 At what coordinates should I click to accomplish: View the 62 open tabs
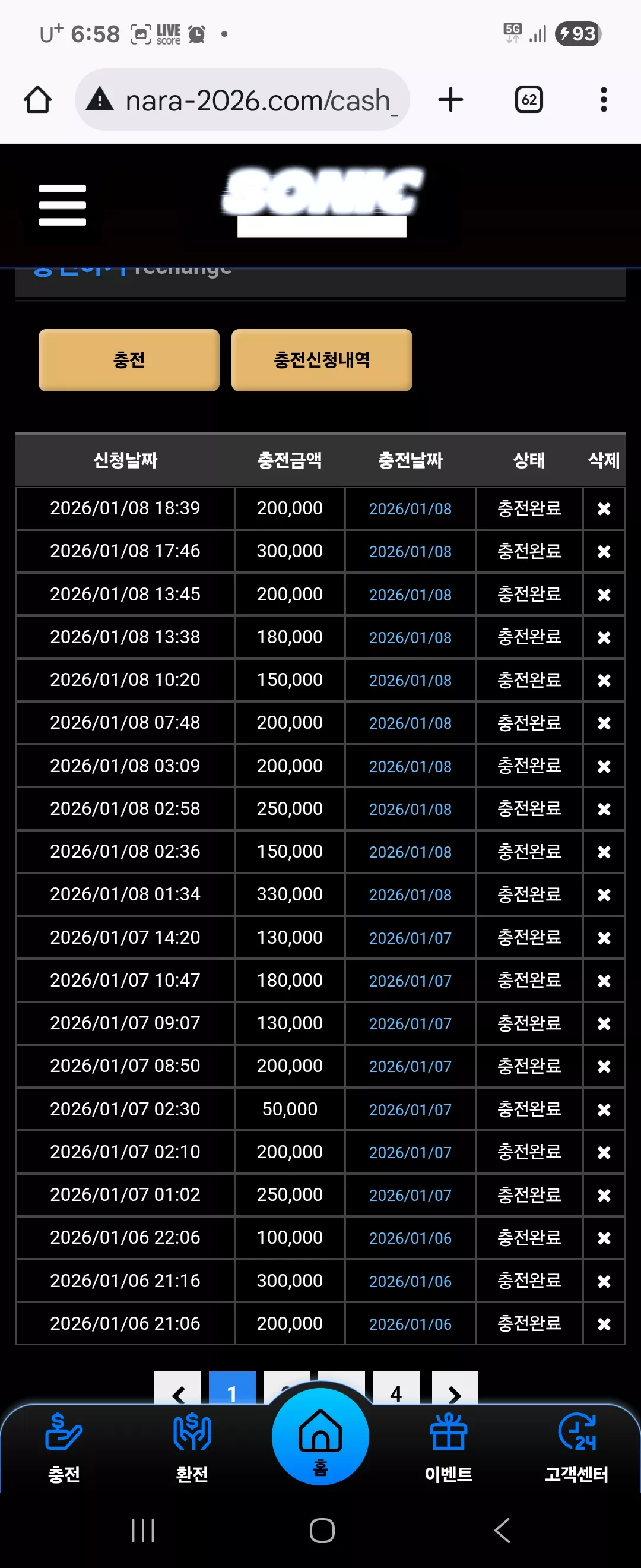click(x=529, y=100)
